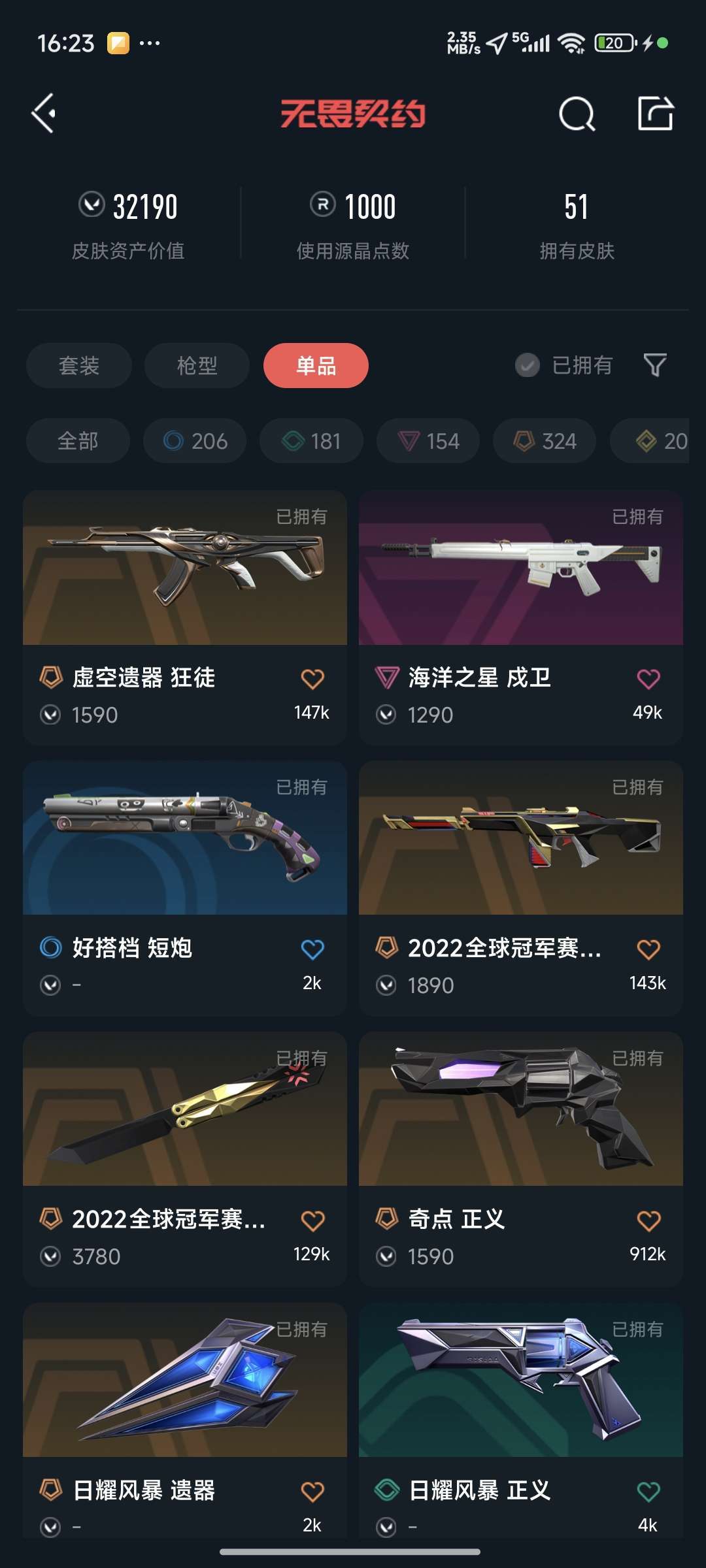Select the 全部 rarity chip
This screenshot has width=706, height=1568.
pos(78,441)
